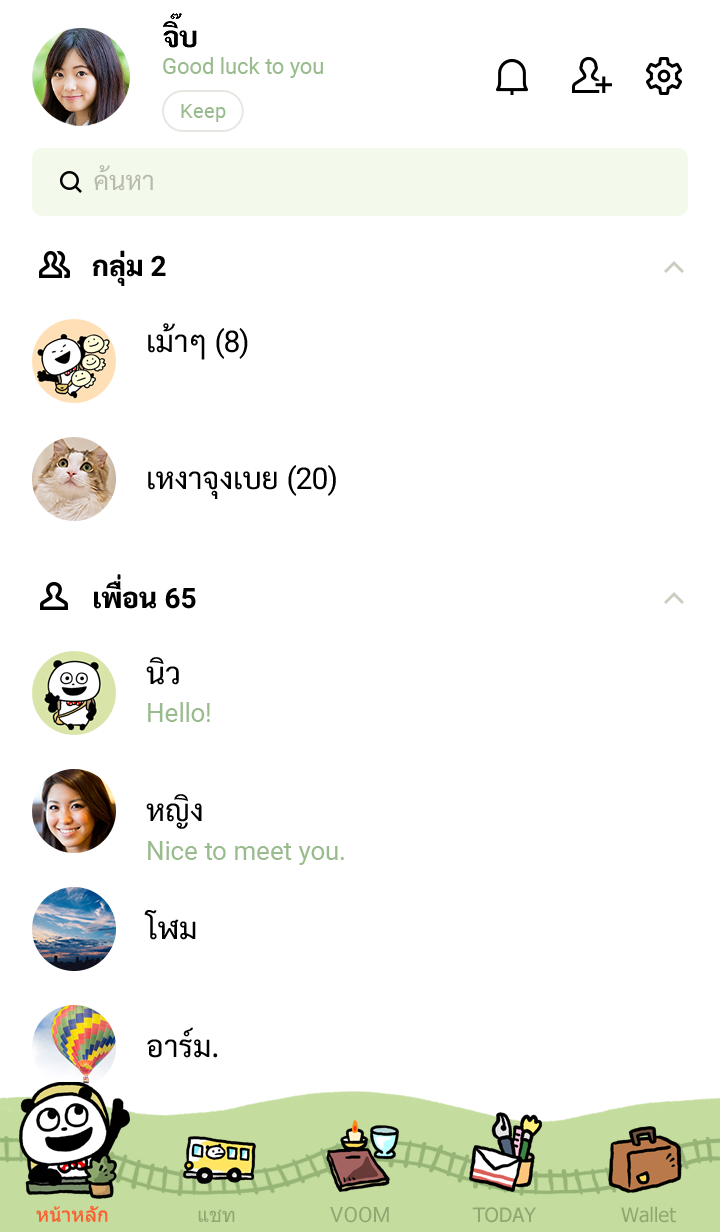Open the group เม้าๆ (8)
720x1232 pixels.
[x=197, y=345]
